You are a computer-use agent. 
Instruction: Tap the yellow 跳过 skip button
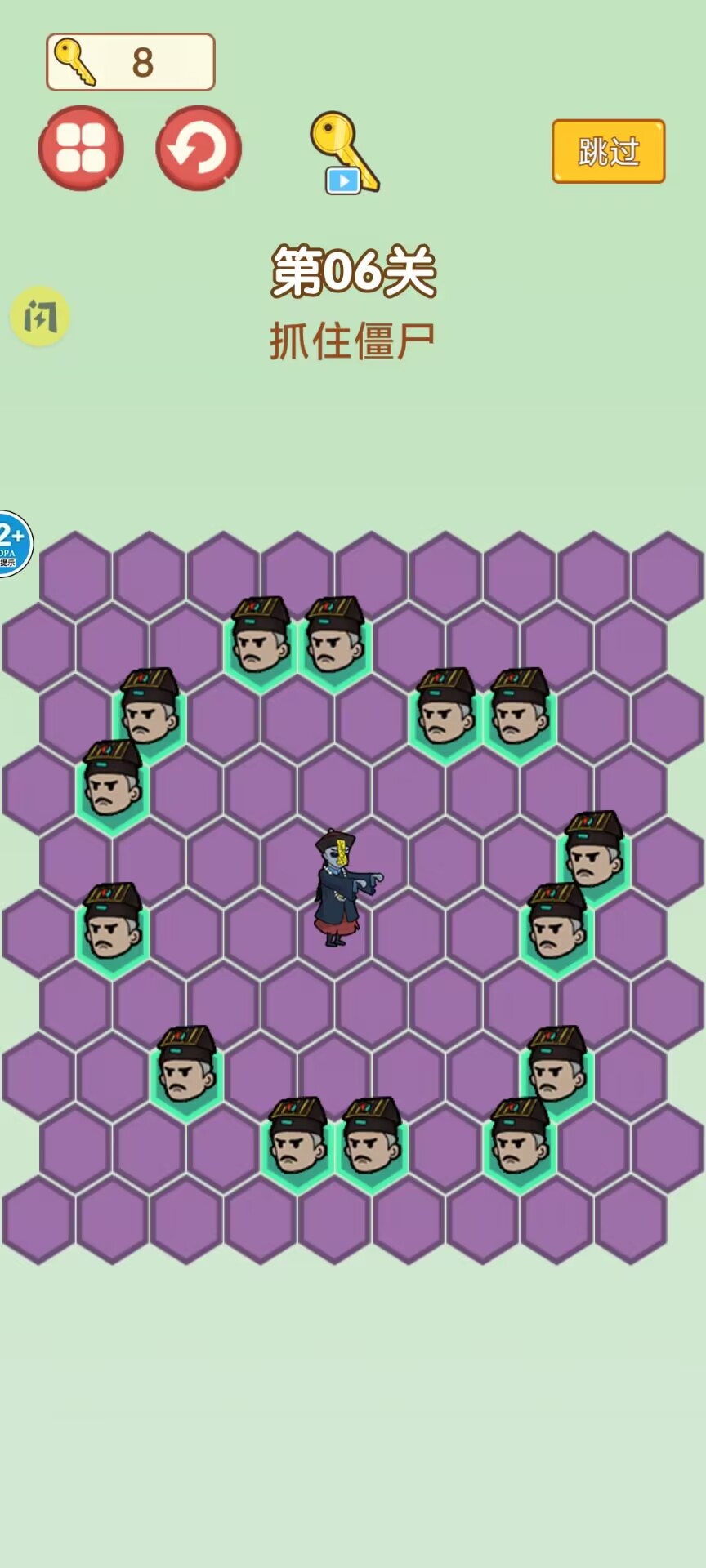(x=608, y=152)
